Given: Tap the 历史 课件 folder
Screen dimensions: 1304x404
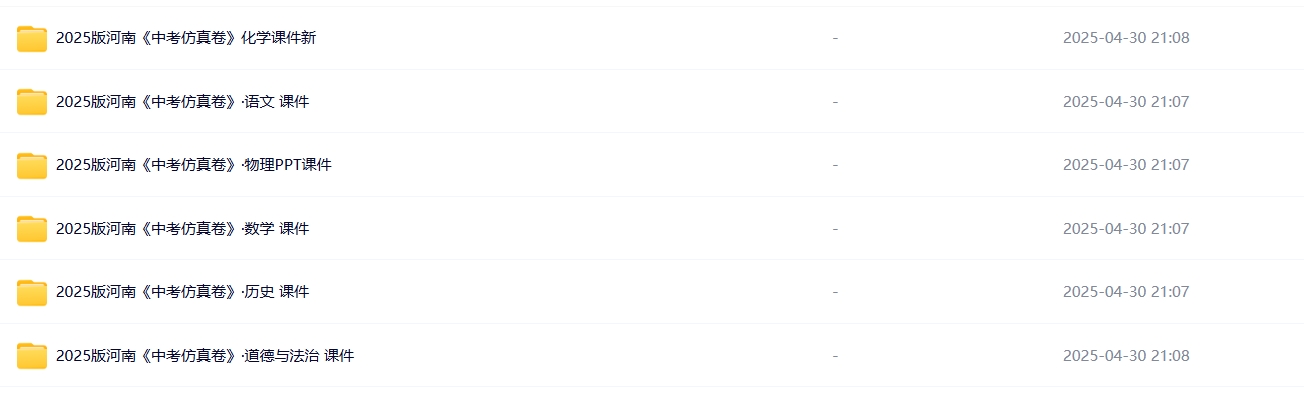Looking at the screenshot, I should coord(182,292).
